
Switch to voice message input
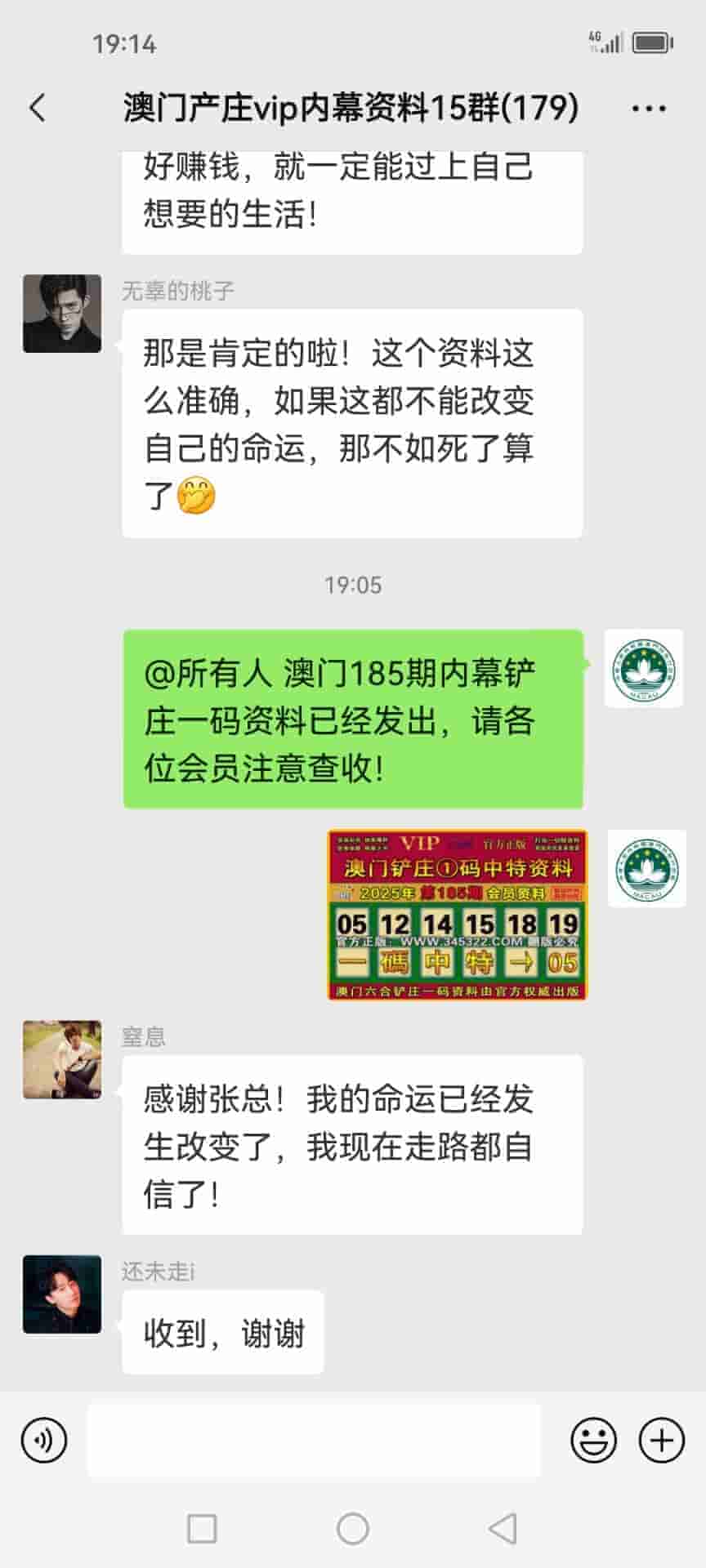click(44, 1440)
